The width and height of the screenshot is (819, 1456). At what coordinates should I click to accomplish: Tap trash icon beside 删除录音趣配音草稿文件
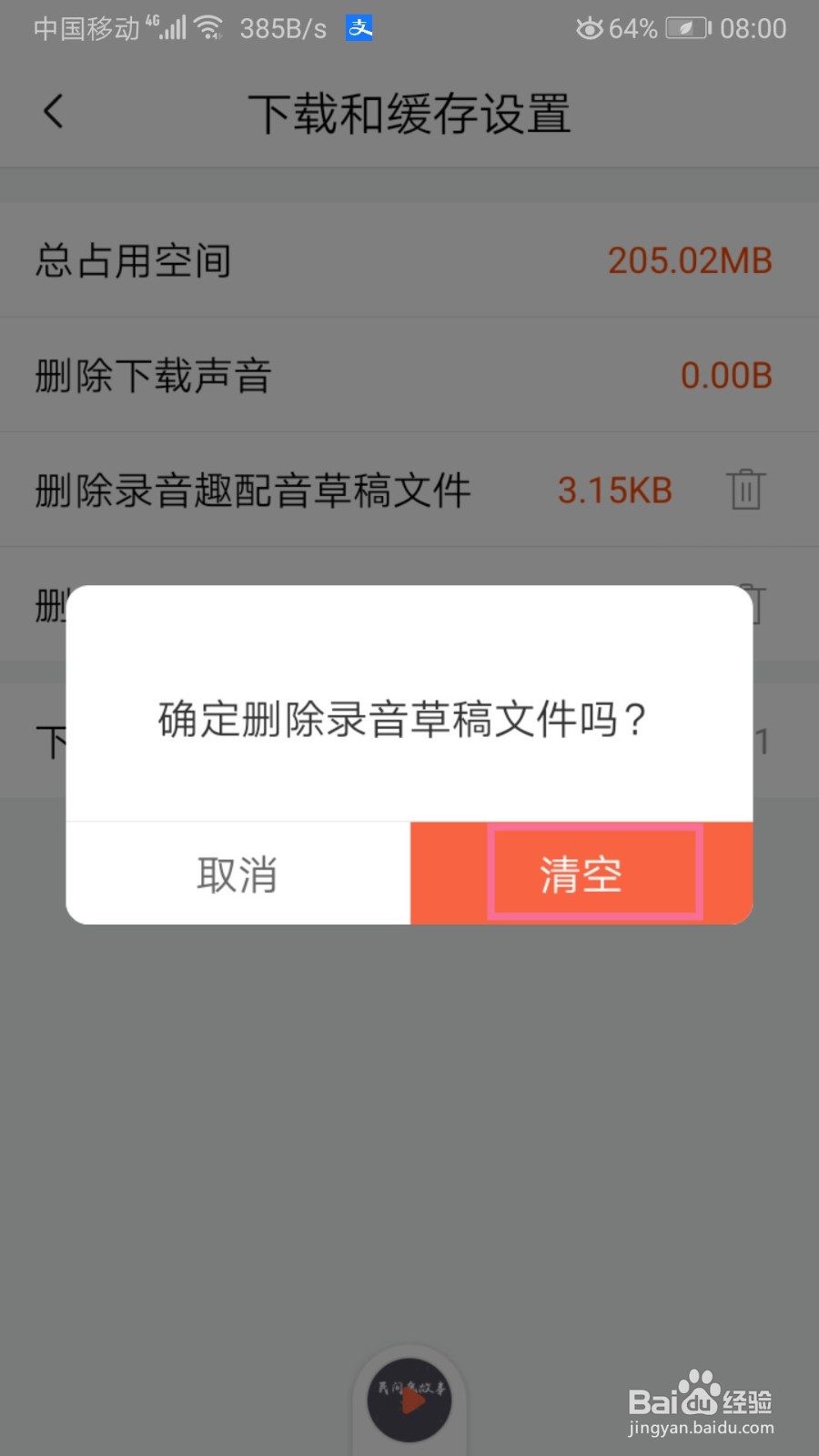[x=744, y=490]
